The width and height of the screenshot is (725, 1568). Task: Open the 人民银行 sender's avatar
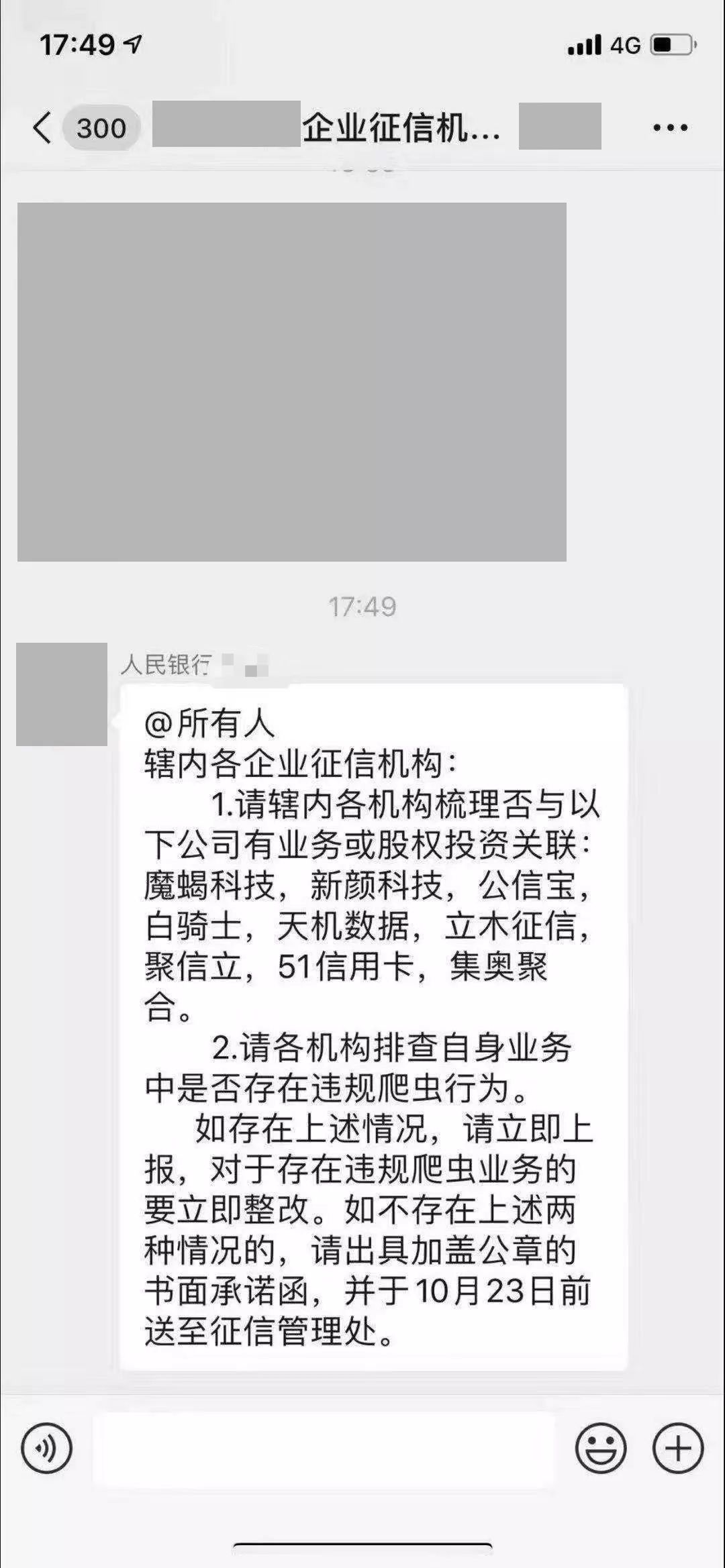pos(62,694)
